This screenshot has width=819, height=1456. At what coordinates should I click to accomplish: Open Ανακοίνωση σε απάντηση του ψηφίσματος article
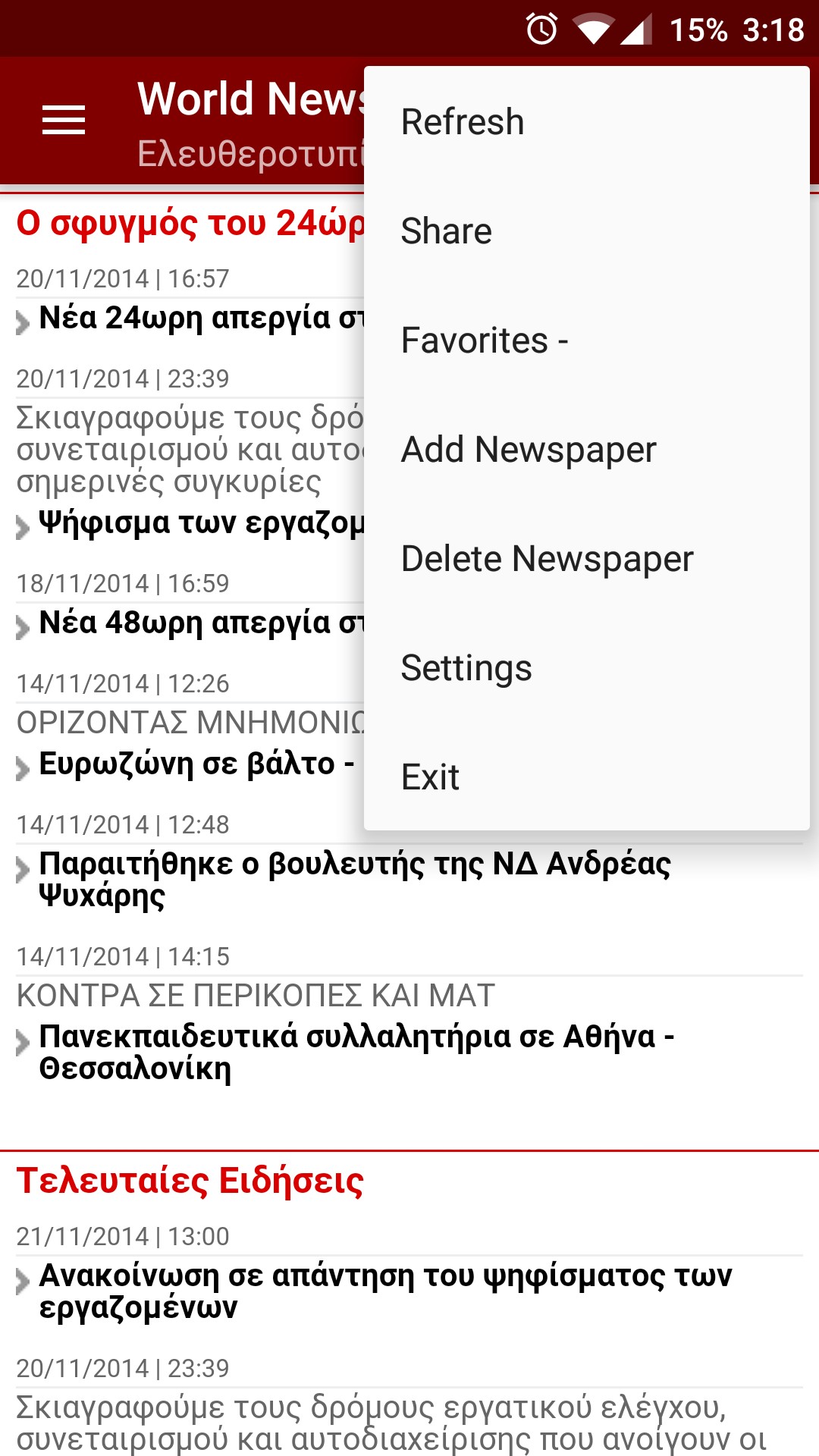(x=385, y=1291)
